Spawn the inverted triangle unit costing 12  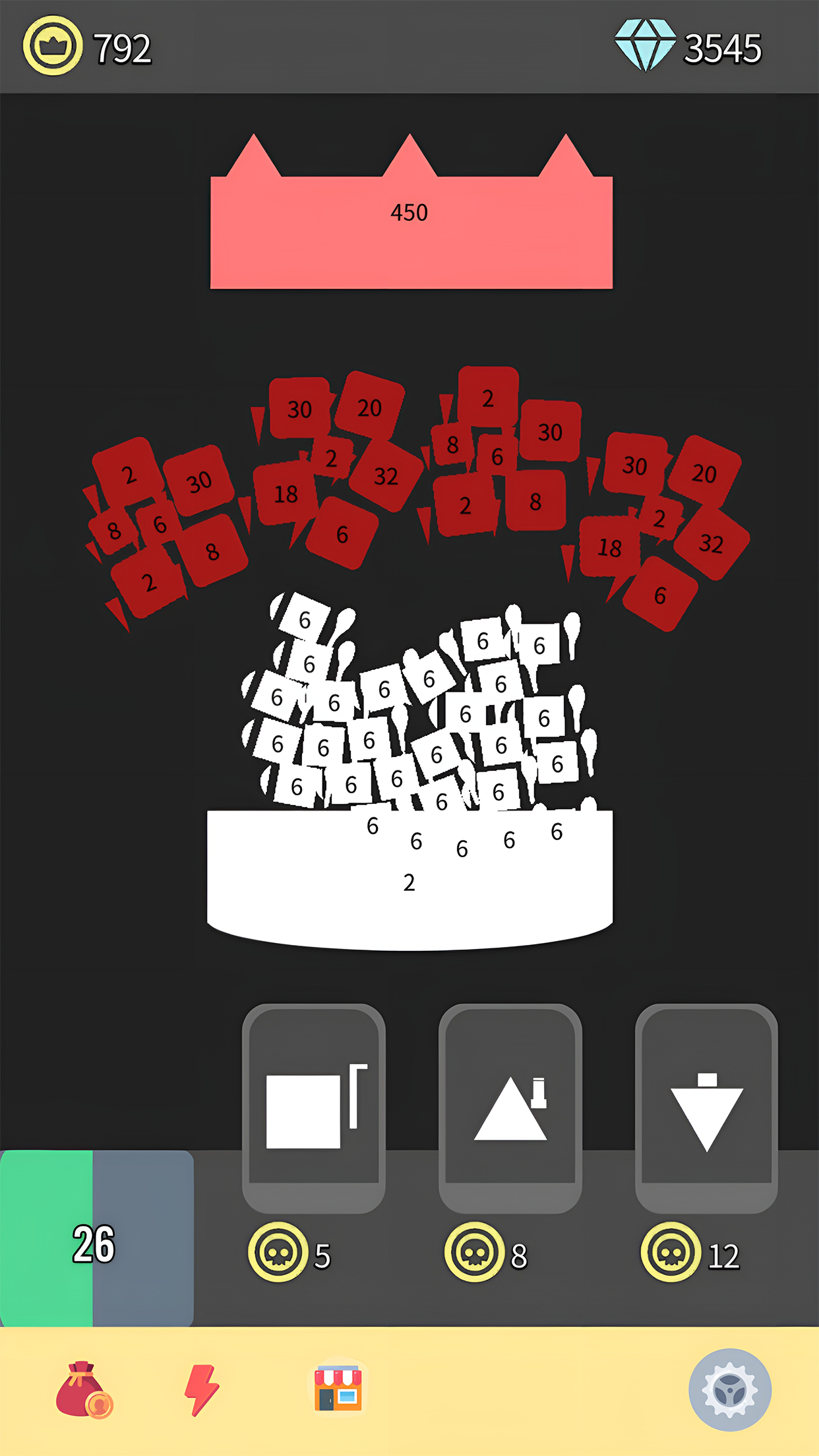pos(706,1108)
